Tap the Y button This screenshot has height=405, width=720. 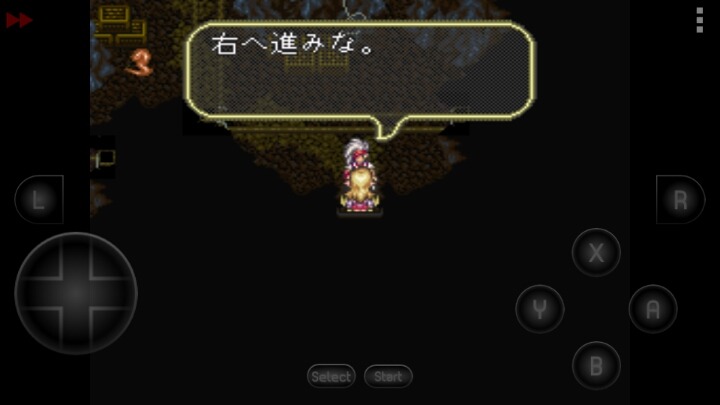coord(540,309)
